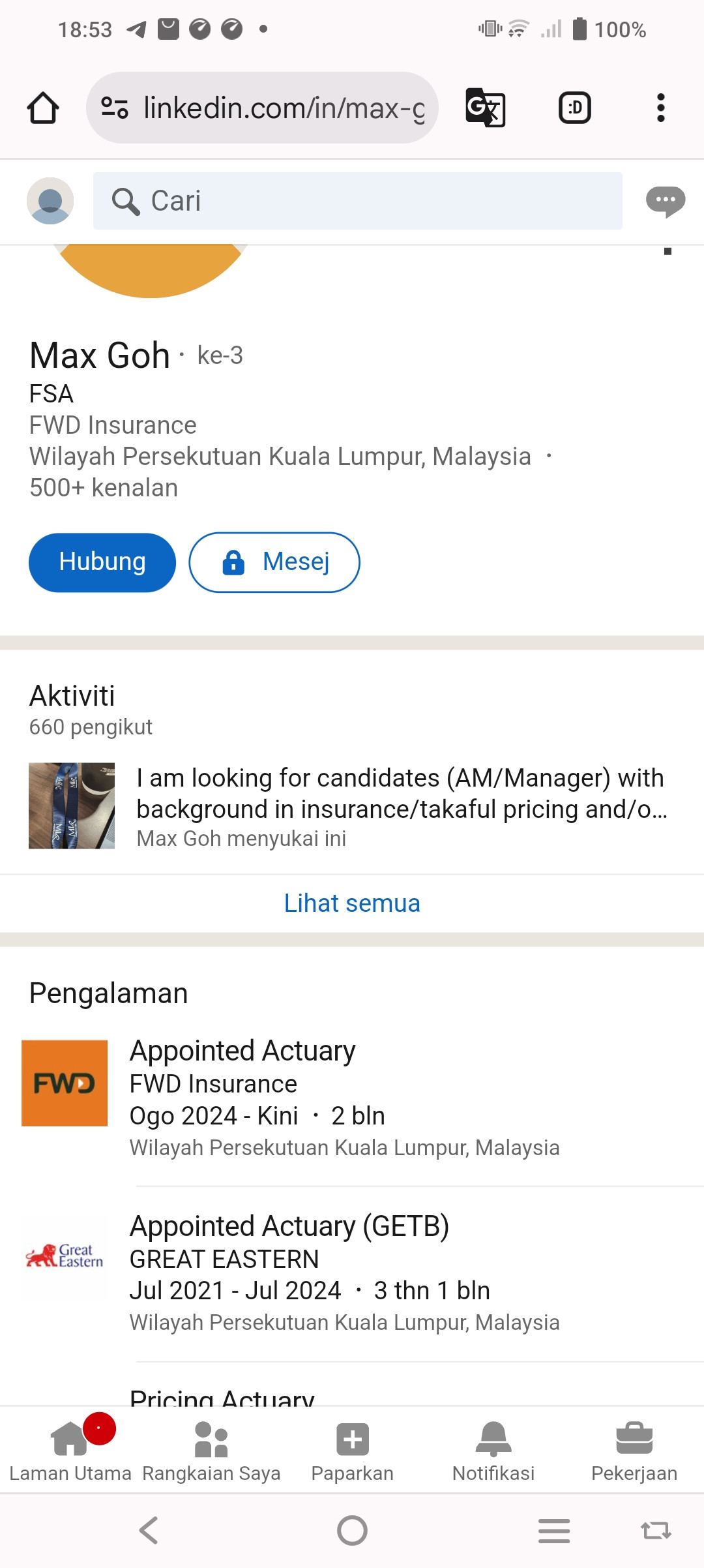Tap Lihat semua to view all activity
The height and width of the screenshot is (1568, 704).
(352, 903)
